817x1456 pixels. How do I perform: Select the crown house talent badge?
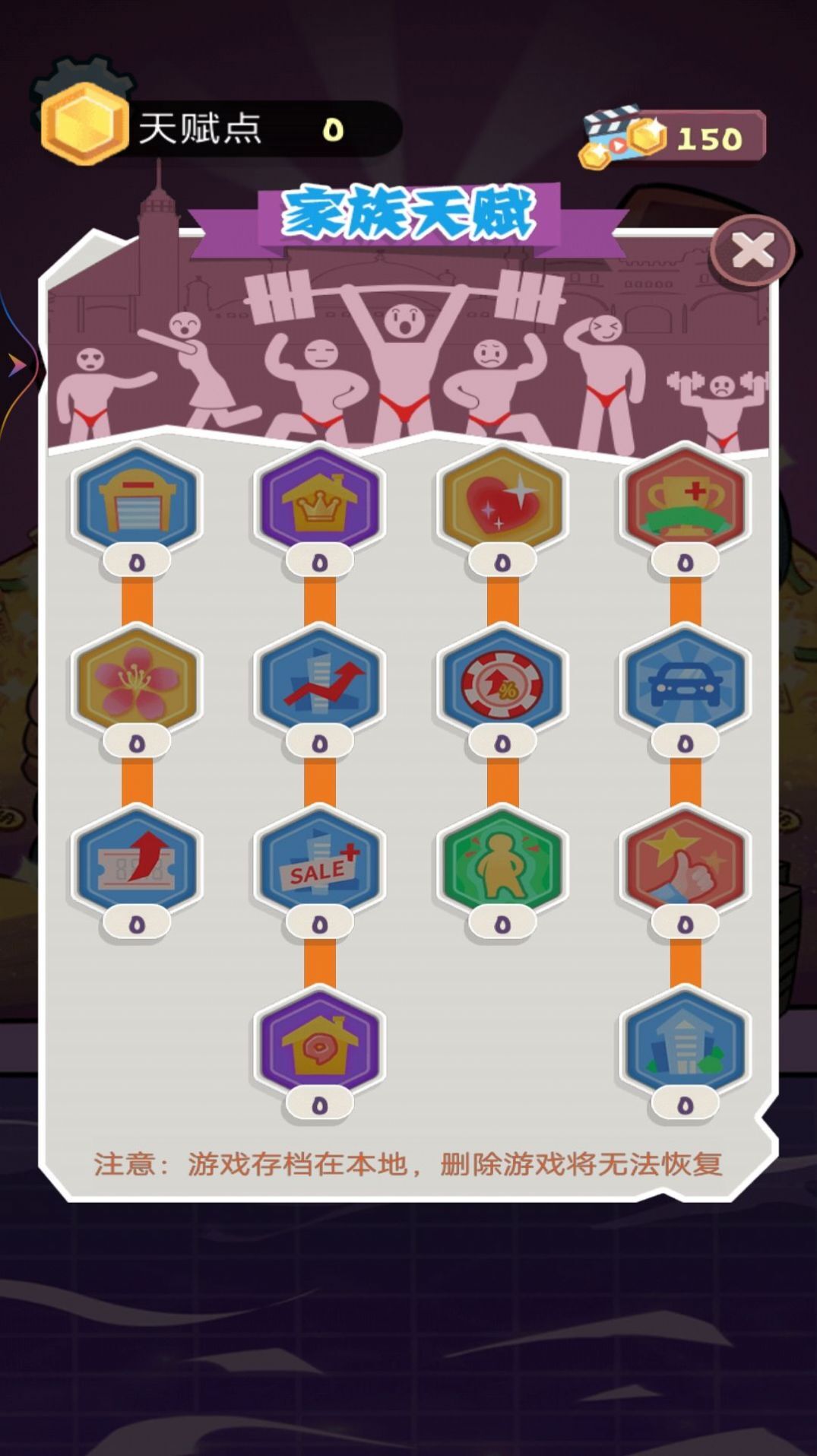319,500
